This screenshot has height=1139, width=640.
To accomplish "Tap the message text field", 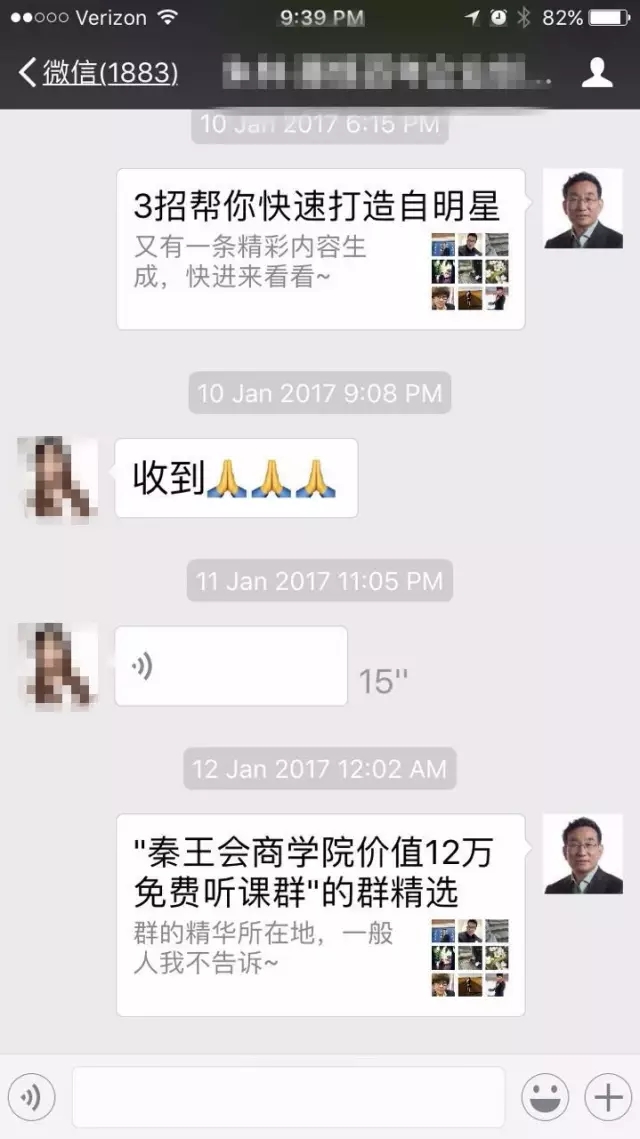I will (x=288, y=1097).
